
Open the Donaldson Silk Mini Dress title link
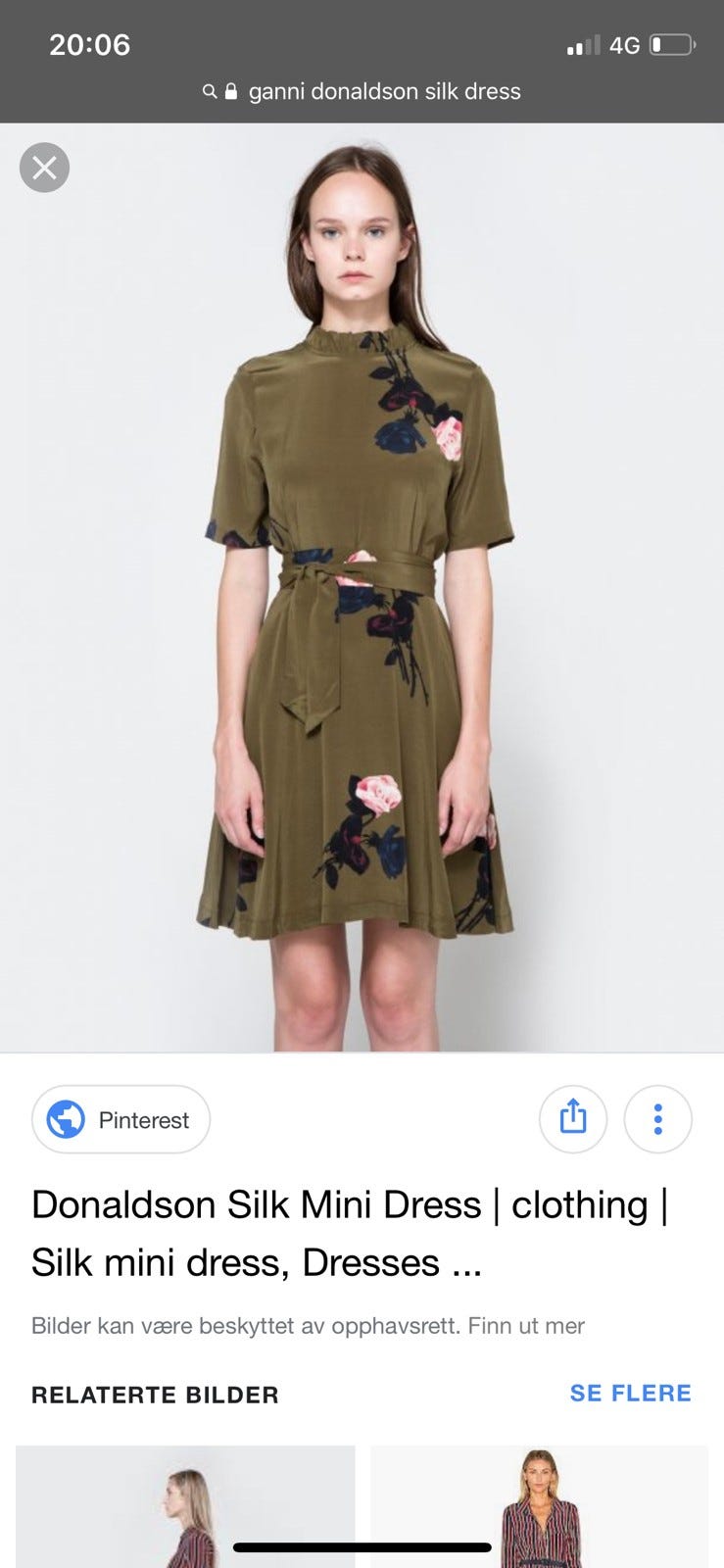click(x=350, y=1233)
